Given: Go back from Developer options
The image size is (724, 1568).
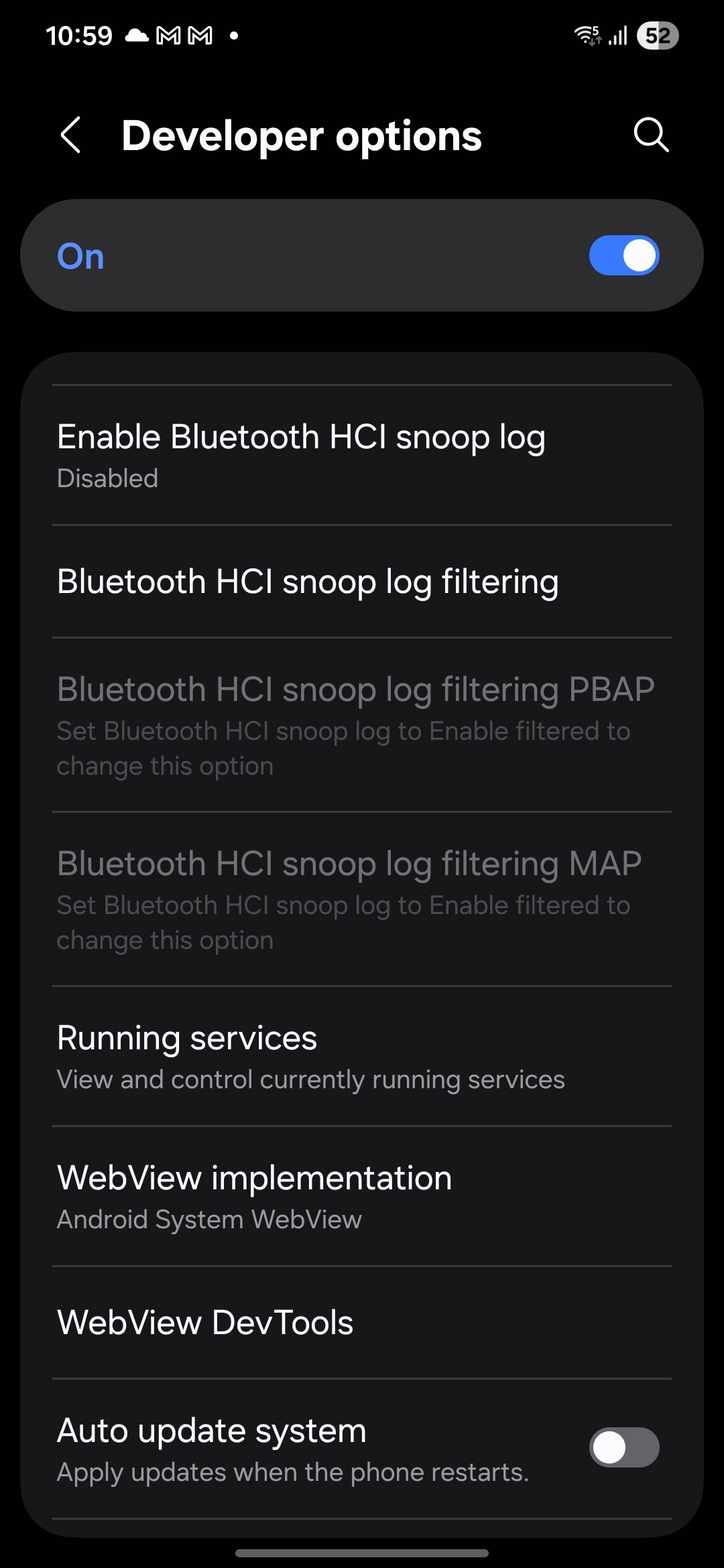Looking at the screenshot, I should [71, 135].
